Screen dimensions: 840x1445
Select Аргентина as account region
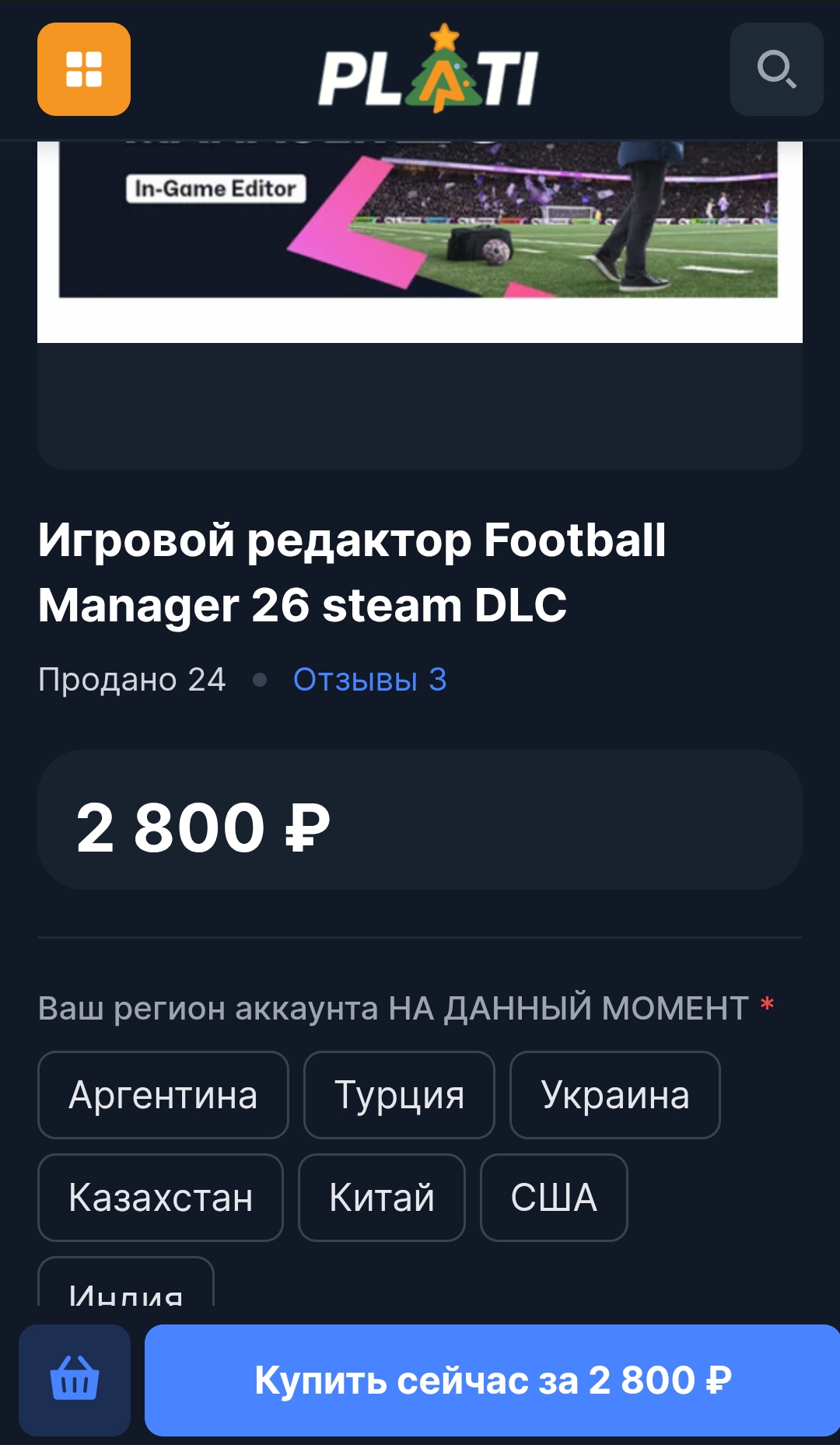(163, 1095)
